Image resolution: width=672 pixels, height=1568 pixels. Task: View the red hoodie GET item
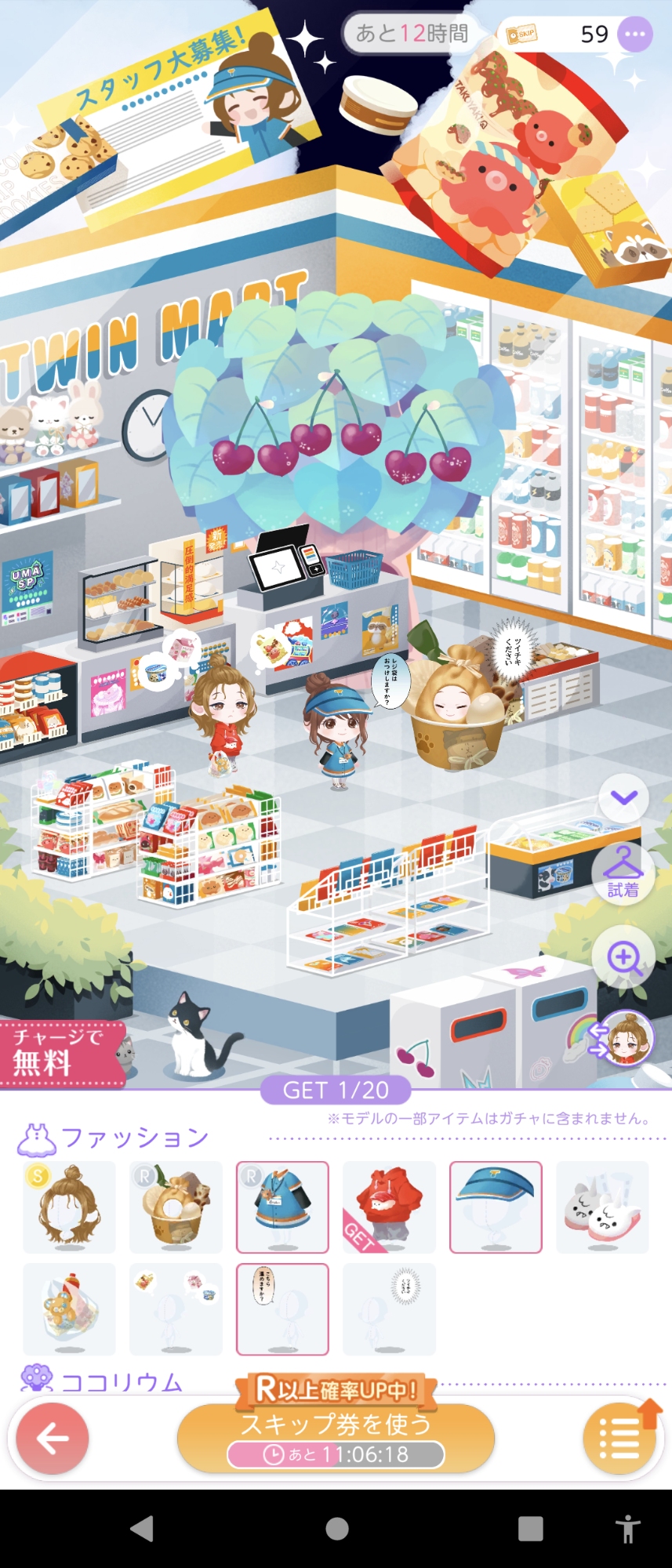(x=389, y=1207)
